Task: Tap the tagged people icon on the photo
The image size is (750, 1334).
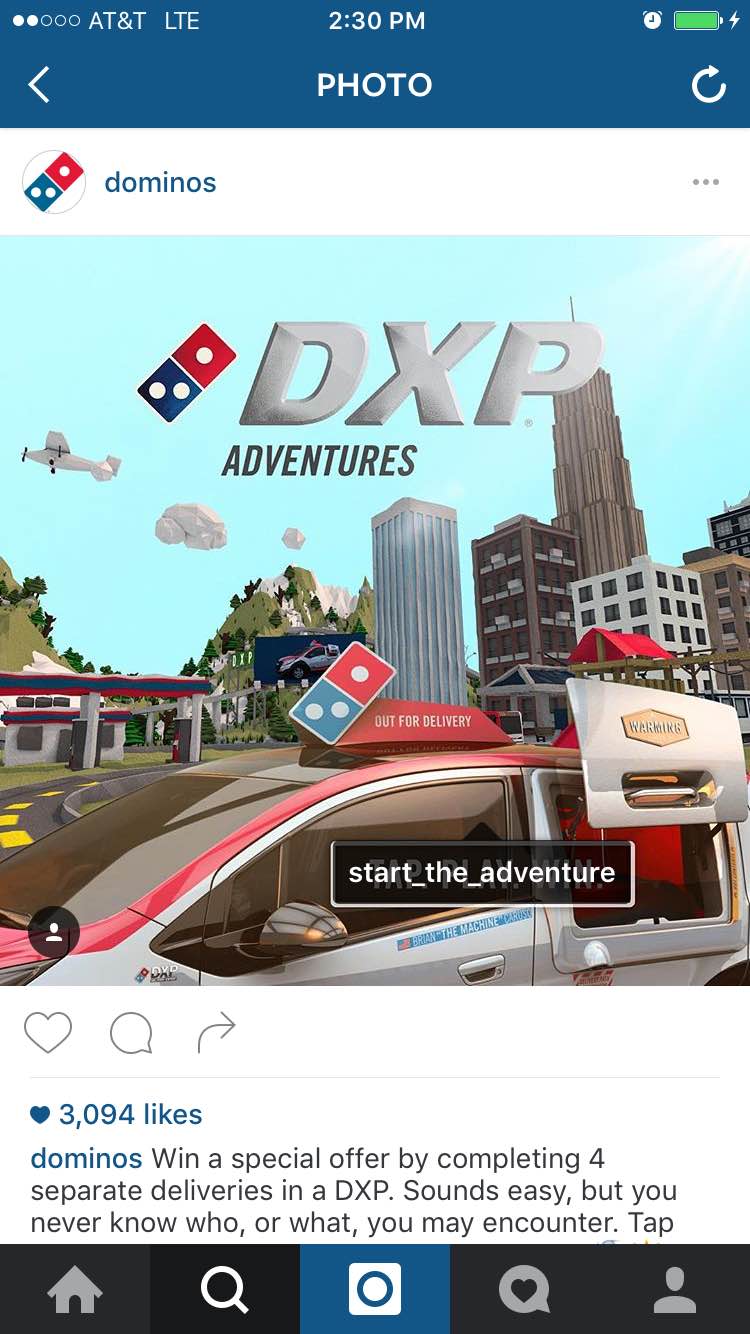Action: click(54, 933)
